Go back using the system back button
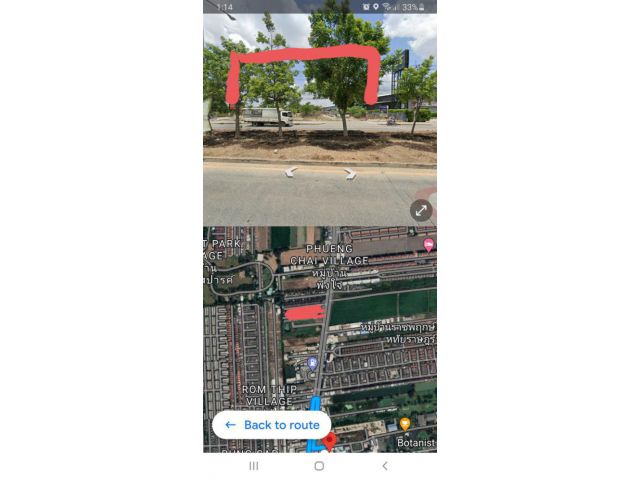Screen dimensions: 640x480 pos(385,466)
